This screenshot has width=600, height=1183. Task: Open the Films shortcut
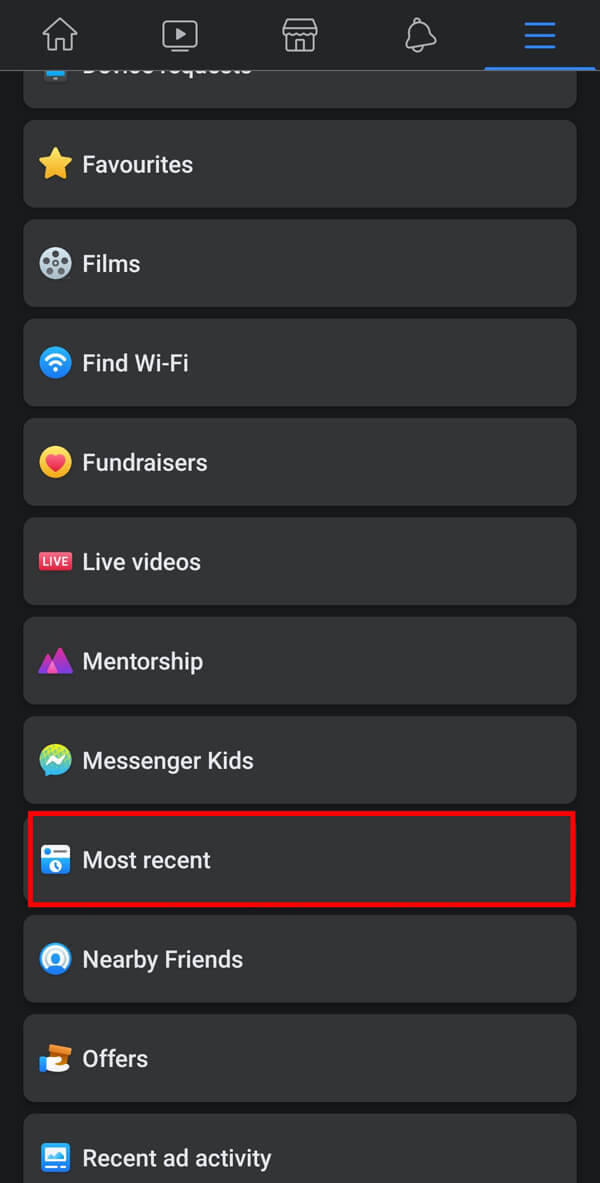pos(300,263)
